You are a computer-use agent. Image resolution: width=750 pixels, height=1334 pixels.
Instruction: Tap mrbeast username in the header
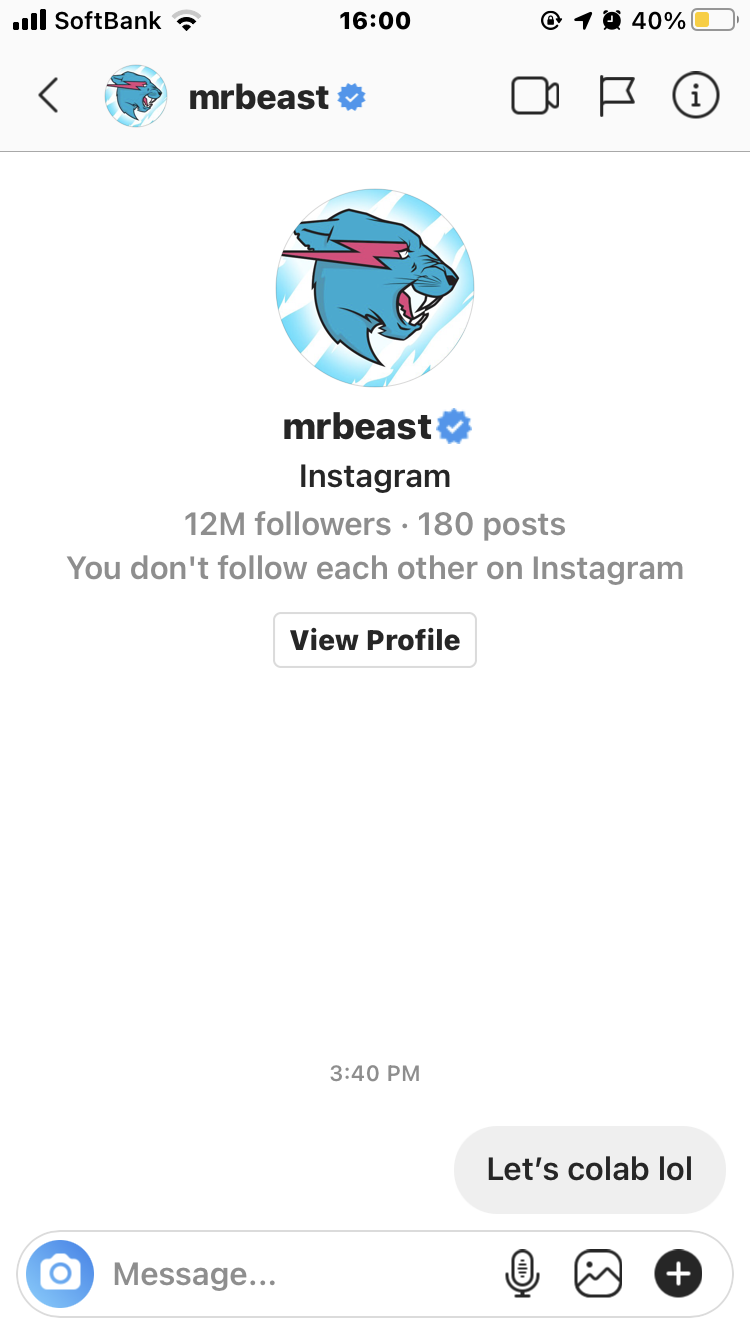click(259, 97)
